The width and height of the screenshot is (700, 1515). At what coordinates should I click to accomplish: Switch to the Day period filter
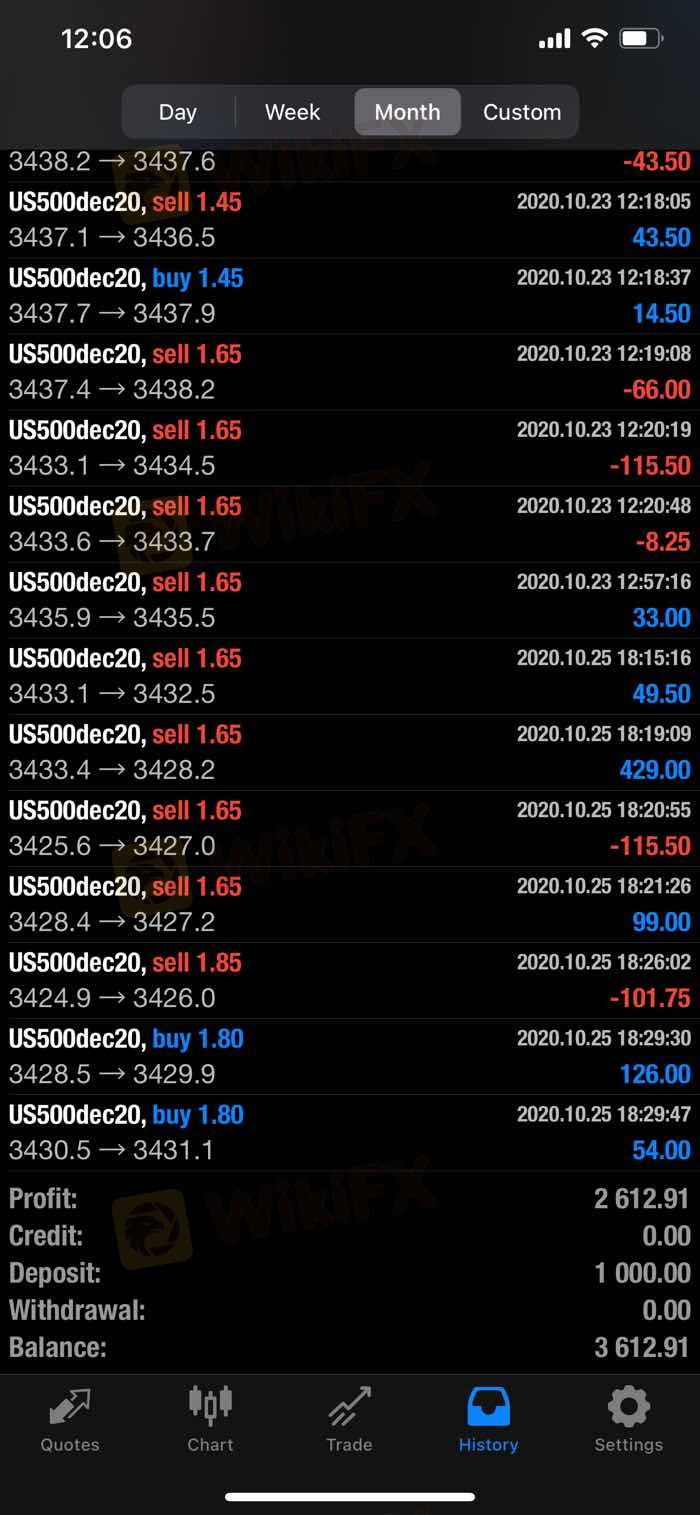[x=178, y=112]
